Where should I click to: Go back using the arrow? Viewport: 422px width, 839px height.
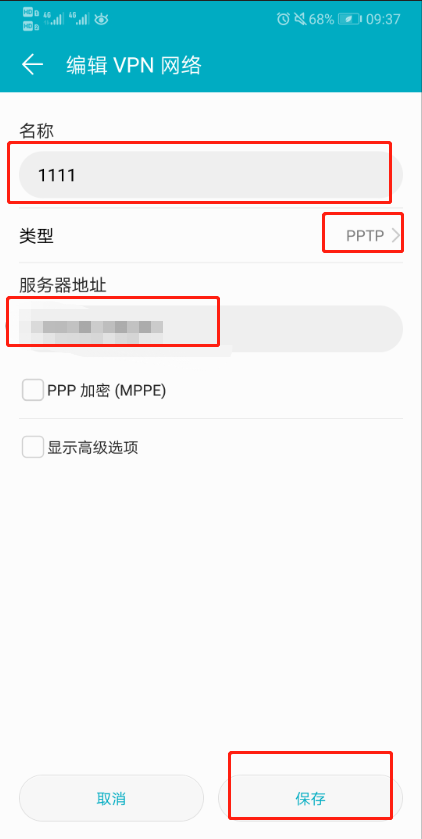32,65
